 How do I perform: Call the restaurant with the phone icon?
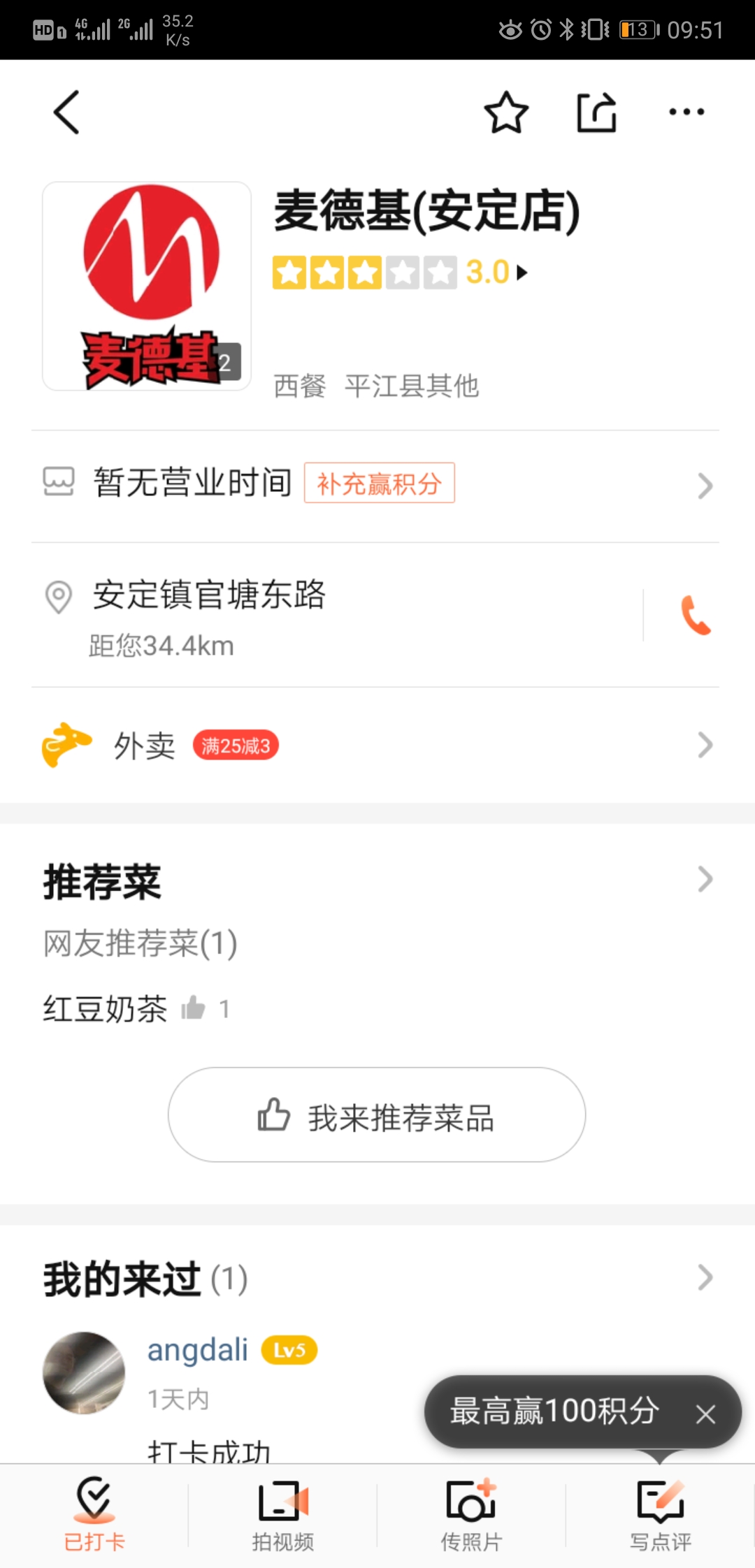695,616
